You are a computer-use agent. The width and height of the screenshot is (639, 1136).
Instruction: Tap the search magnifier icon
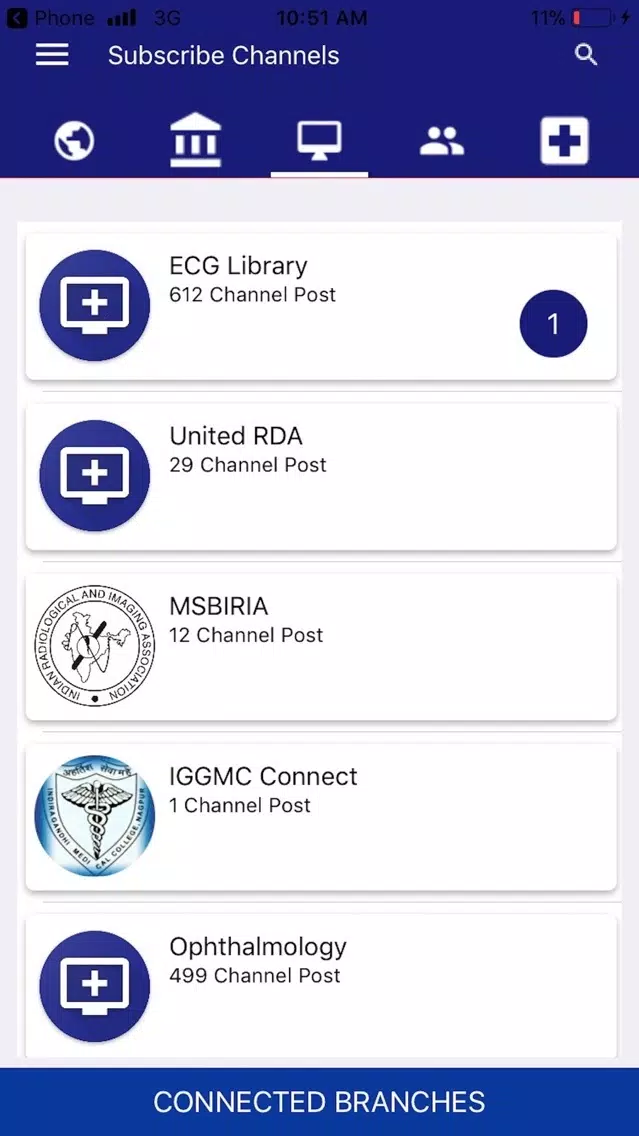(x=585, y=55)
